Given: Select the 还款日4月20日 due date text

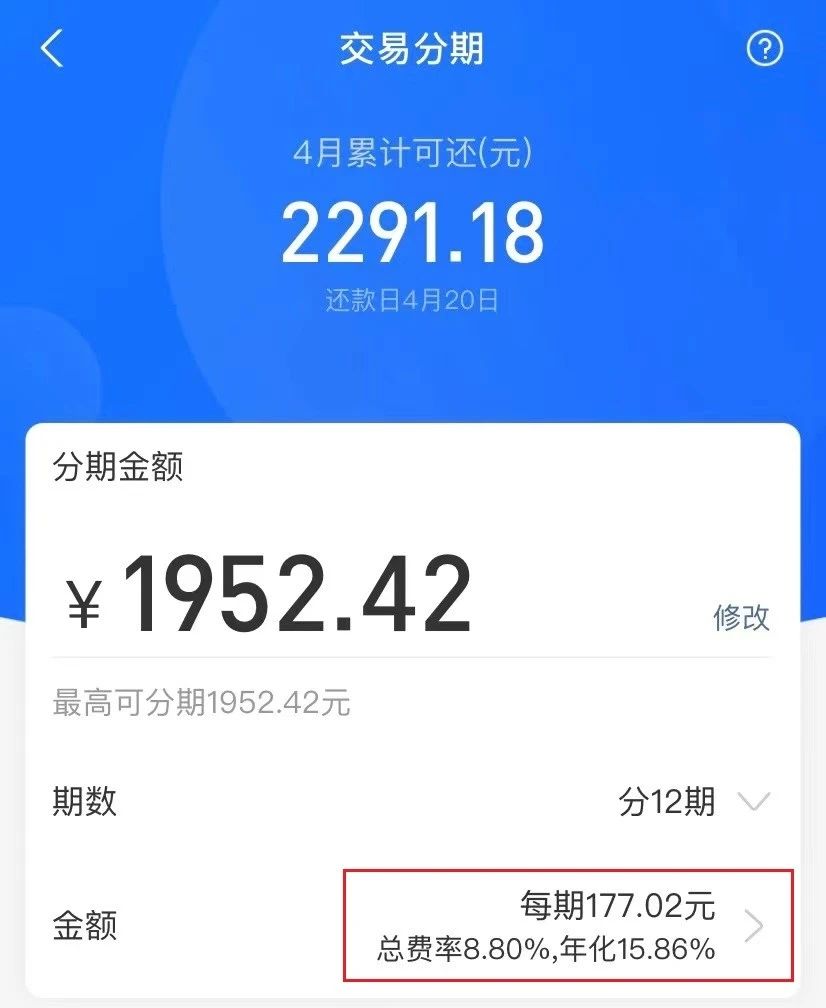Looking at the screenshot, I should pos(413,296).
